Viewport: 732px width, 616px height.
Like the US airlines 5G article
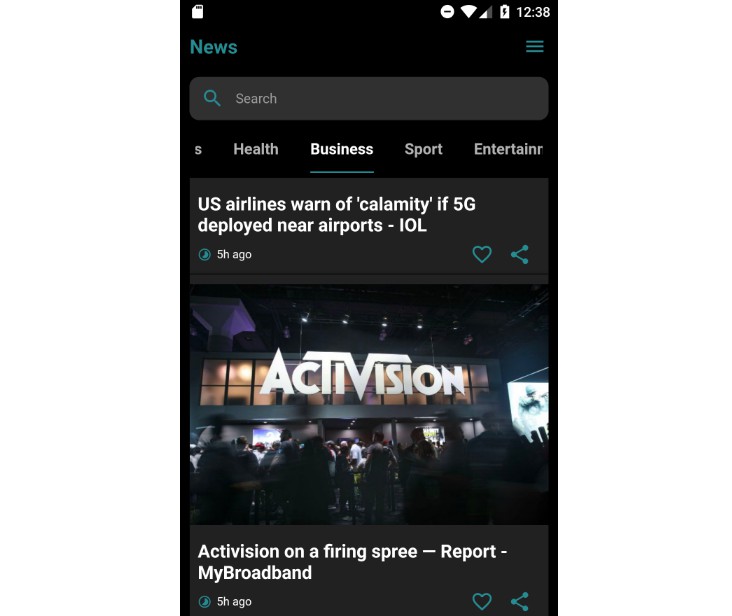[482, 254]
